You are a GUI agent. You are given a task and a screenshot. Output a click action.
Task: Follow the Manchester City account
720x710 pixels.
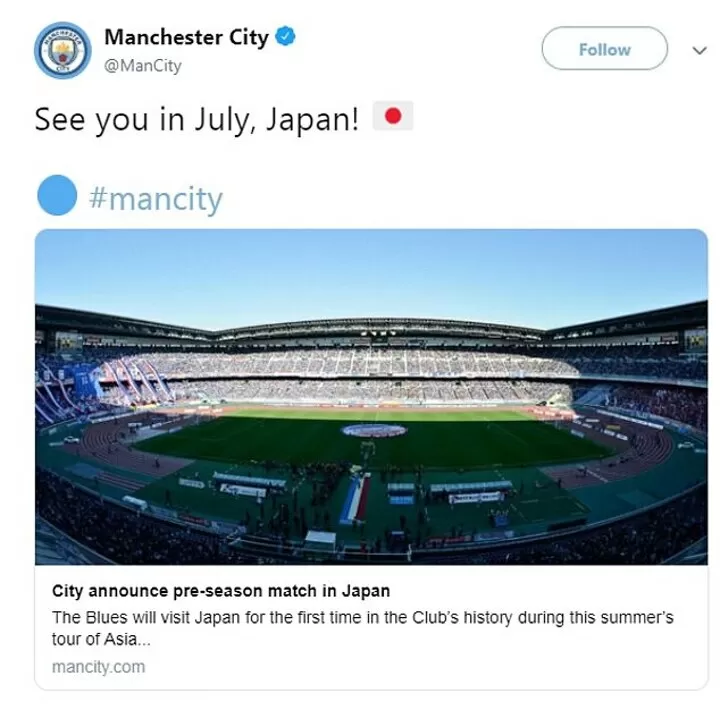(604, 49)
